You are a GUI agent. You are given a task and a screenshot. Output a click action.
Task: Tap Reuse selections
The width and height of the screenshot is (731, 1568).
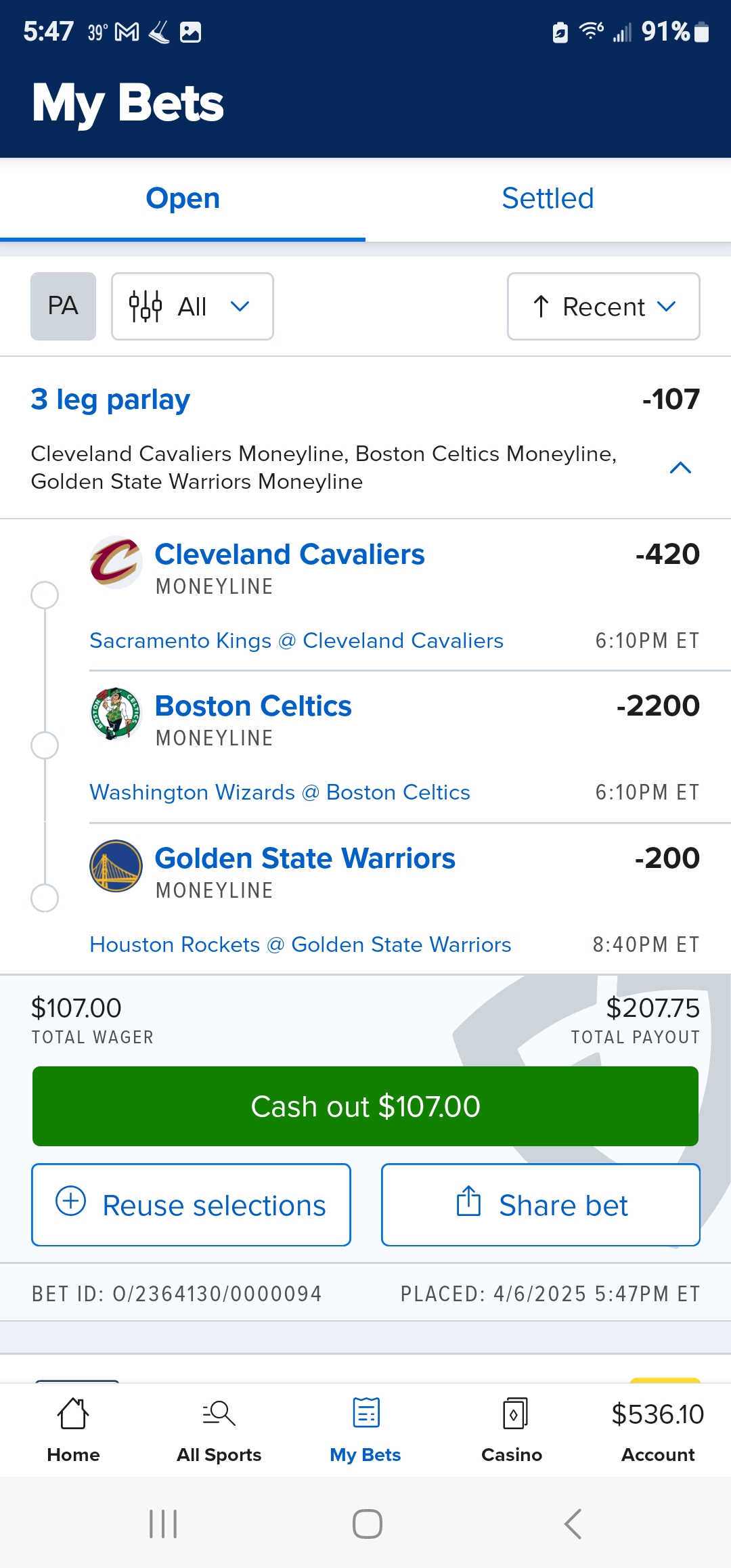click(x=191, y=1205)
